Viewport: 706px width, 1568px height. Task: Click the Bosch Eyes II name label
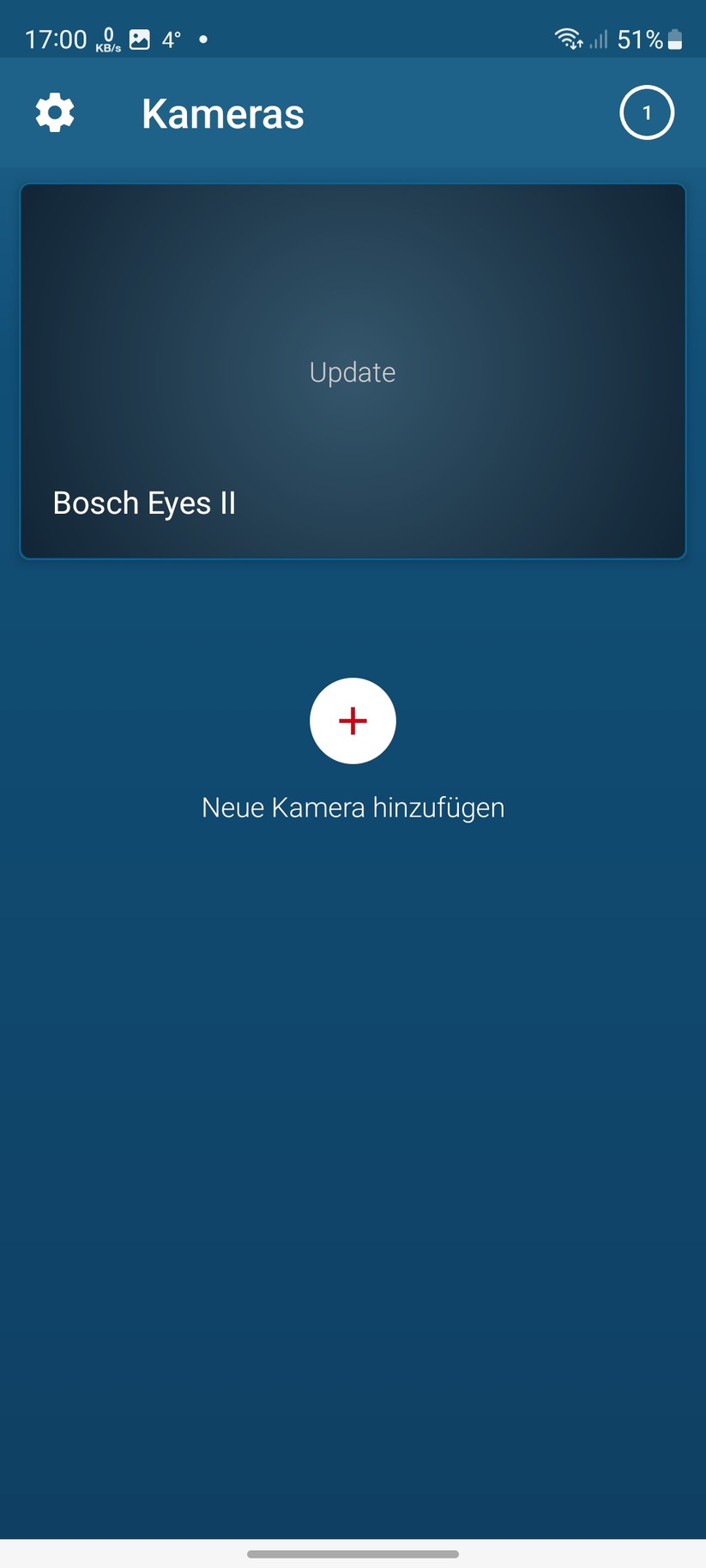click(x=144, y=503)
